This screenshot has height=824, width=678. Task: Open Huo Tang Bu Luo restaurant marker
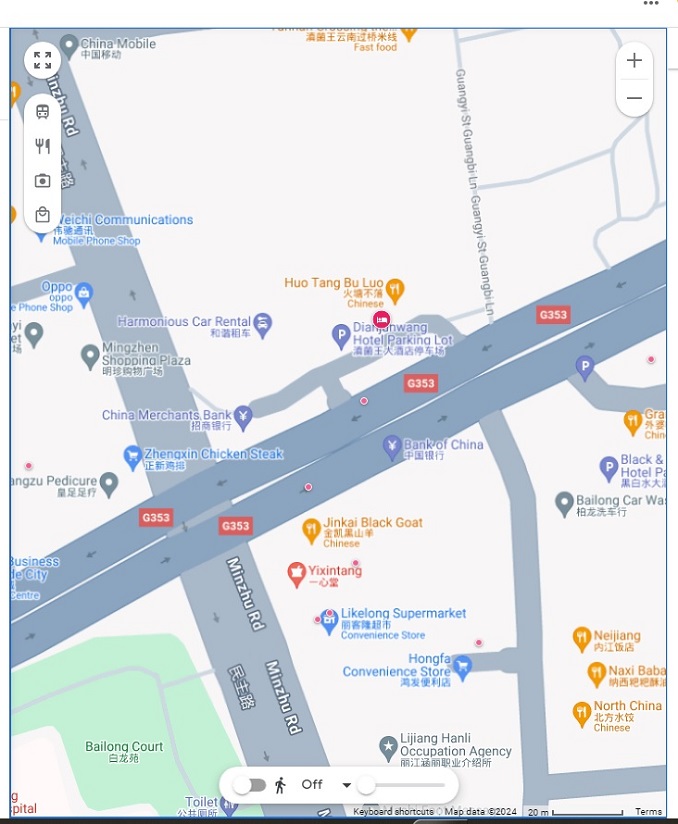point(395,289)
